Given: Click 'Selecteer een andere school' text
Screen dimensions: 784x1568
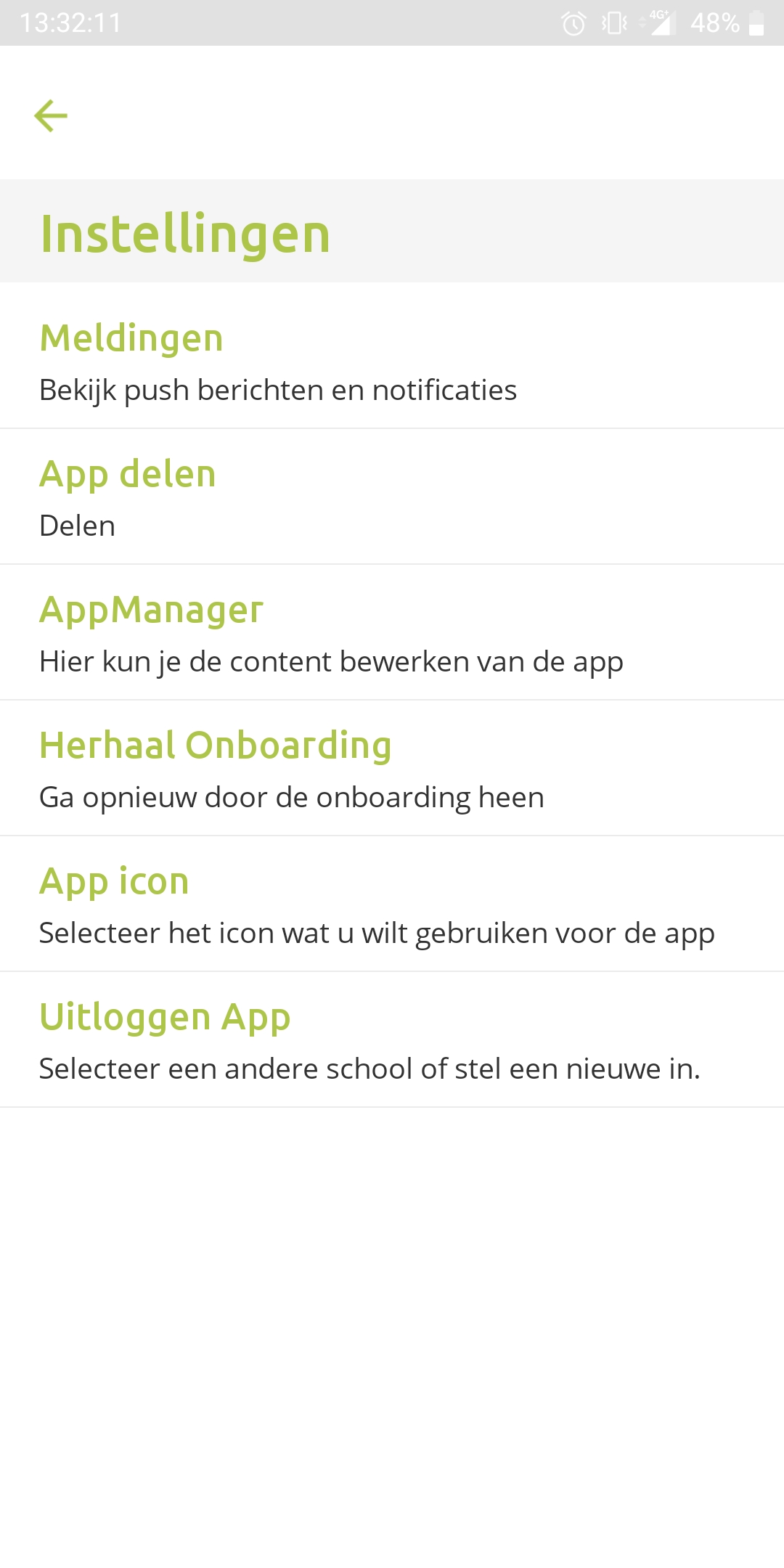Looking at the screenshot, I should [369, 1067].
